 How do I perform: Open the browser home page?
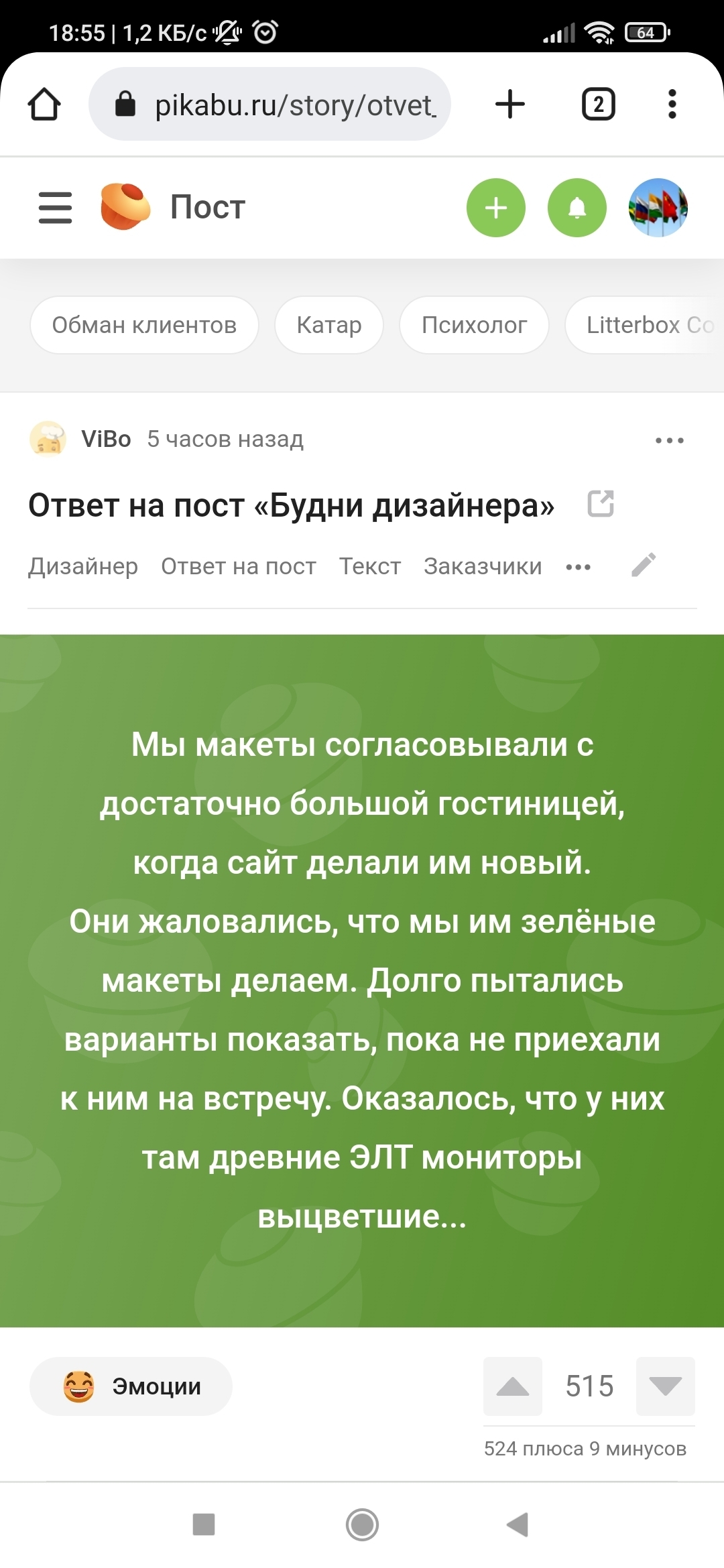(44, 105)
